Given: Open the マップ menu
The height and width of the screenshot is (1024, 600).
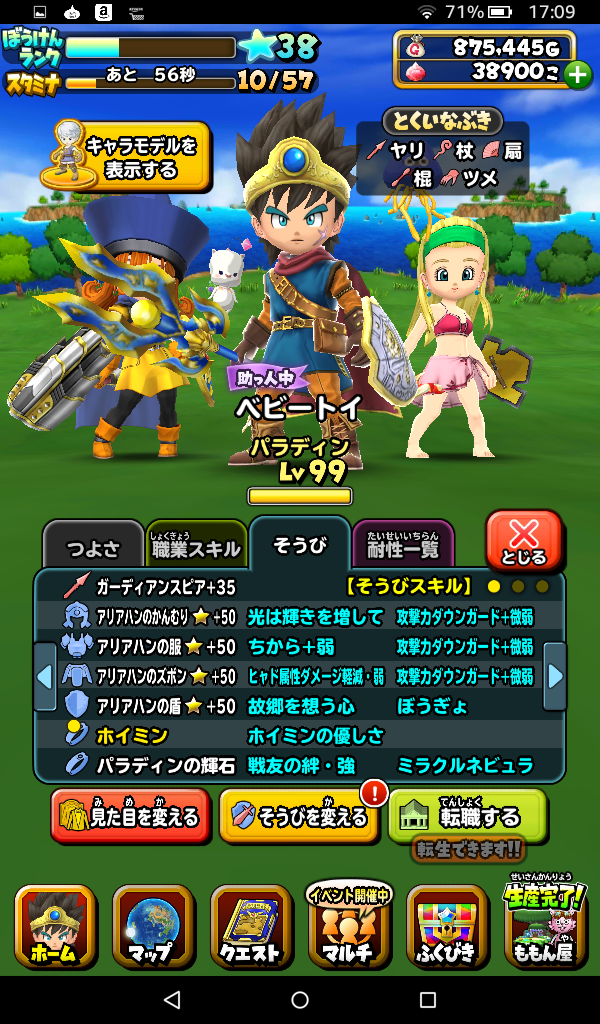Looking at the screenshot, I should click(x=152, y=926).
